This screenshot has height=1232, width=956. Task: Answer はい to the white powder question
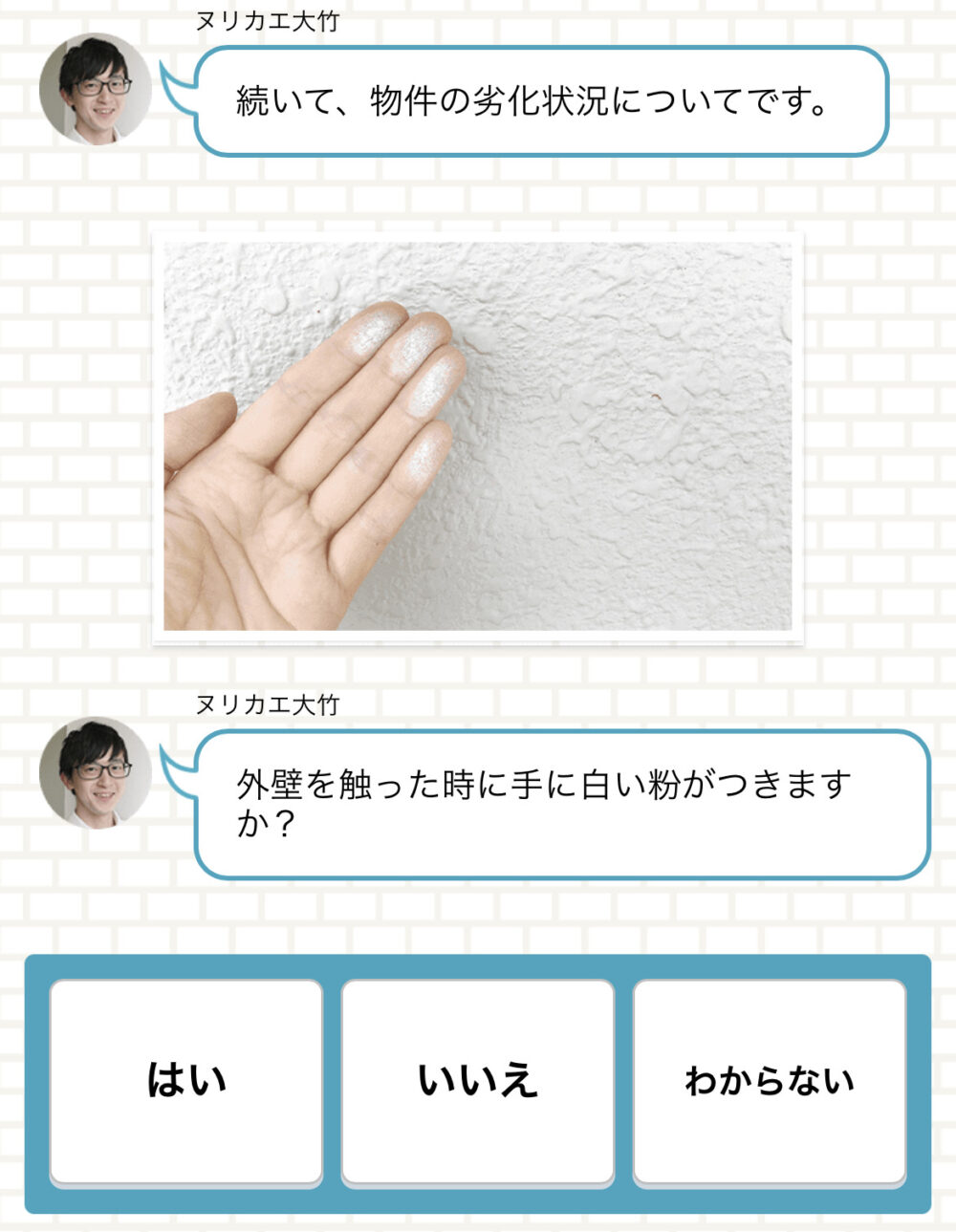pos(185,1080)
